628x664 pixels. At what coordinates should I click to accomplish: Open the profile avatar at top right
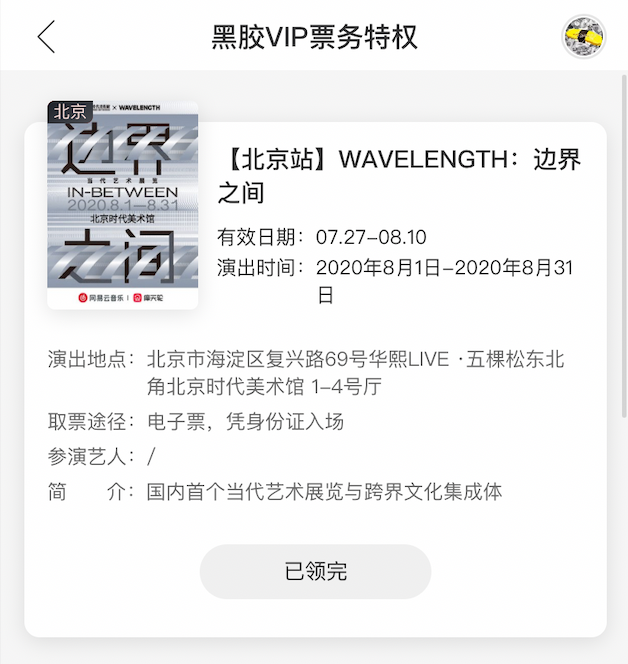(584, 37)
